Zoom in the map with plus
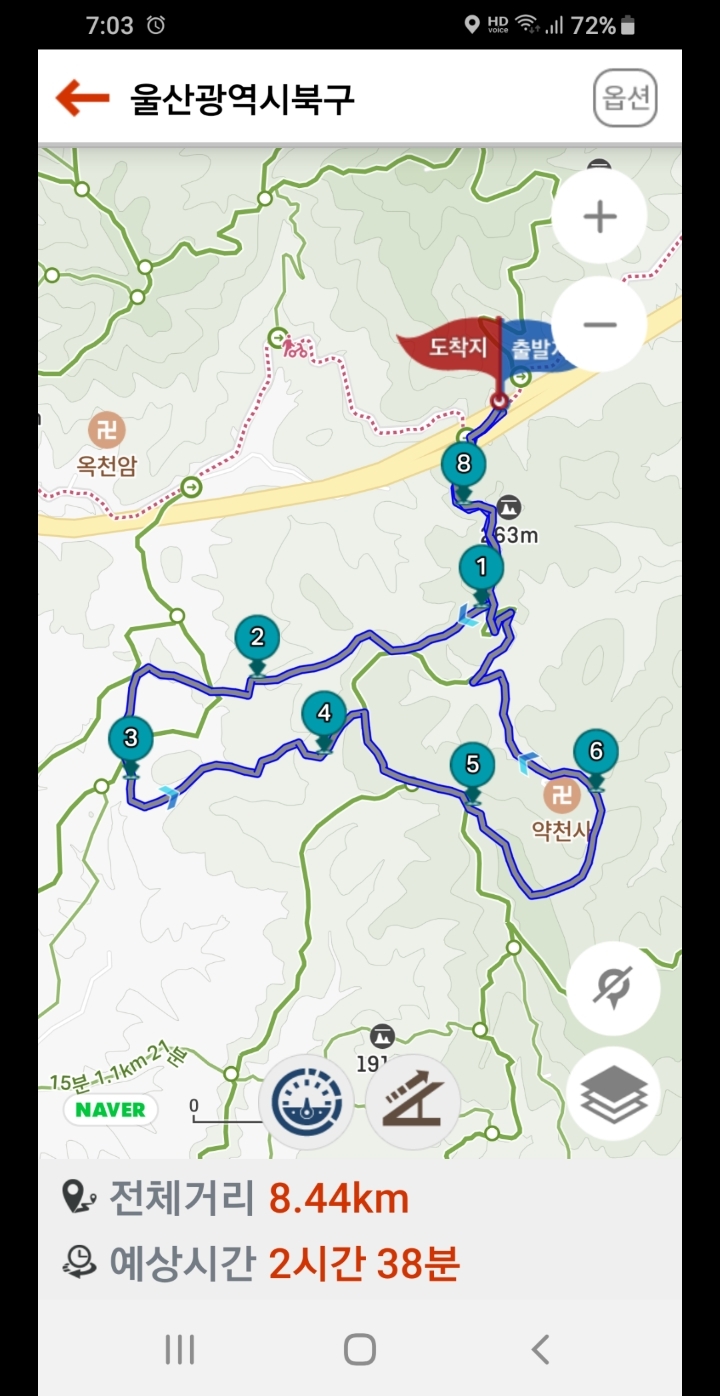 (600, 216)
